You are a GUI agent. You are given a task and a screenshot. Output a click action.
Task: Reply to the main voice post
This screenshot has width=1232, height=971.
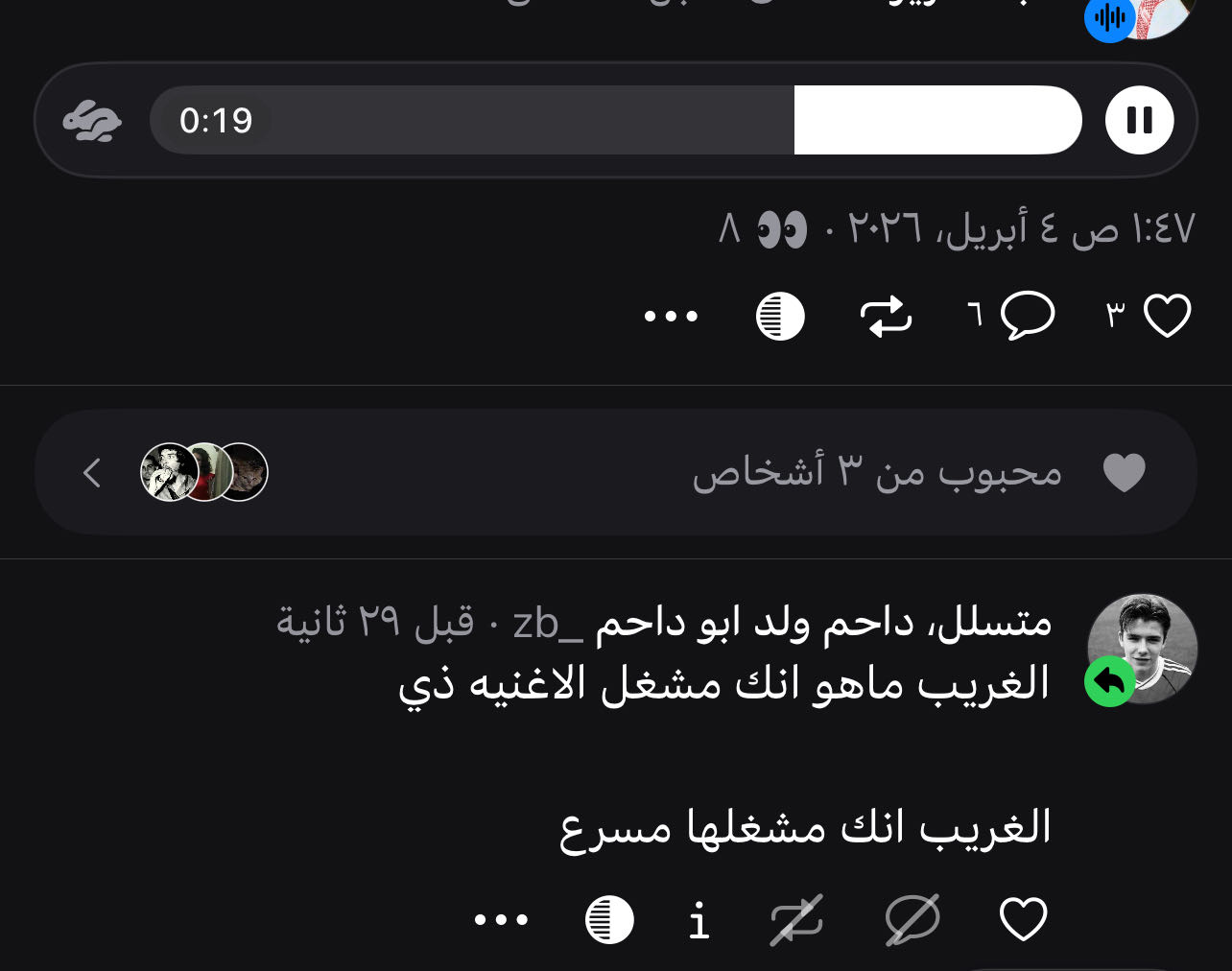click(x=1027, y=316)
